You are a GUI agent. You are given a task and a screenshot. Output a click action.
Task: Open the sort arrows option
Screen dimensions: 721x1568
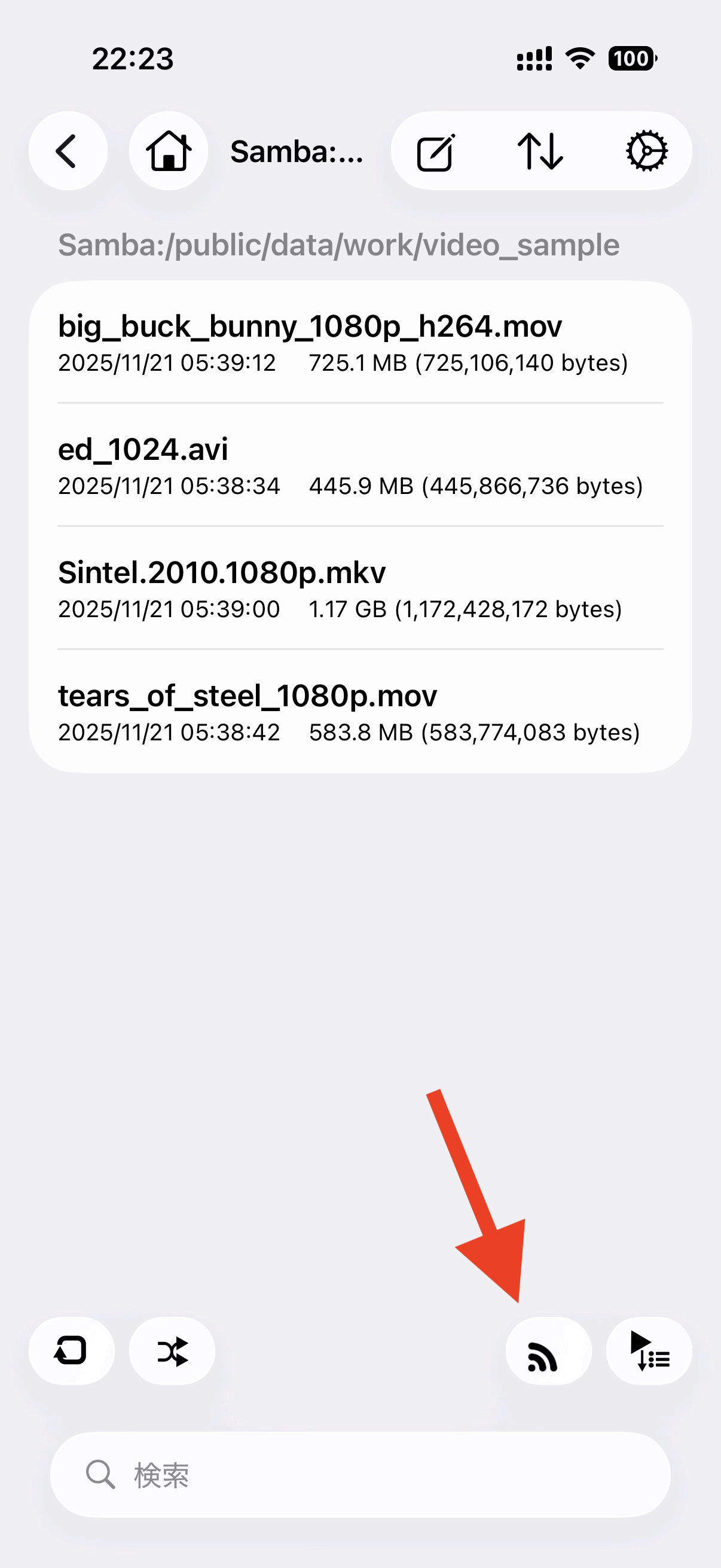tap(540, 152)
